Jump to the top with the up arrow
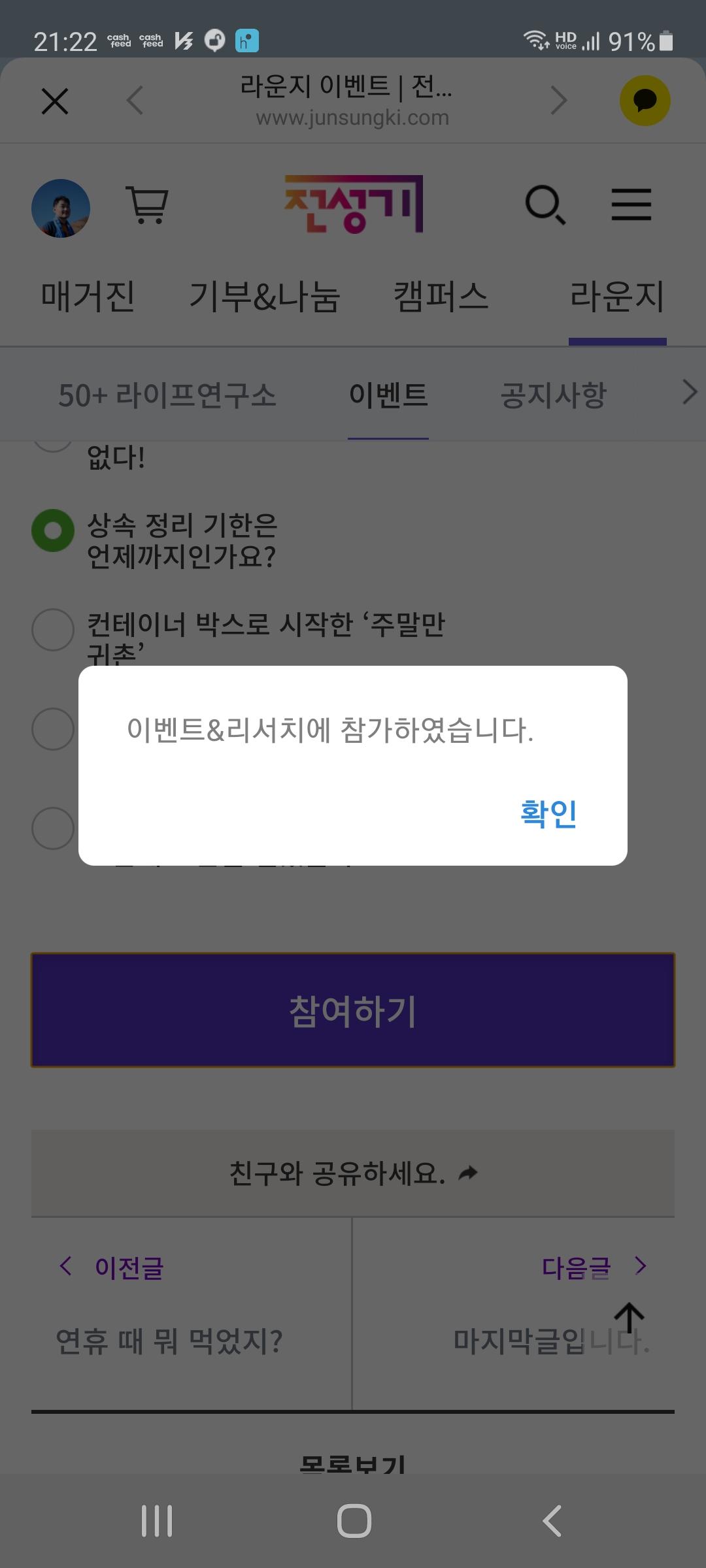This screenshot has width=706, height=1568. pyautogui.click(x=629, y=1318)
